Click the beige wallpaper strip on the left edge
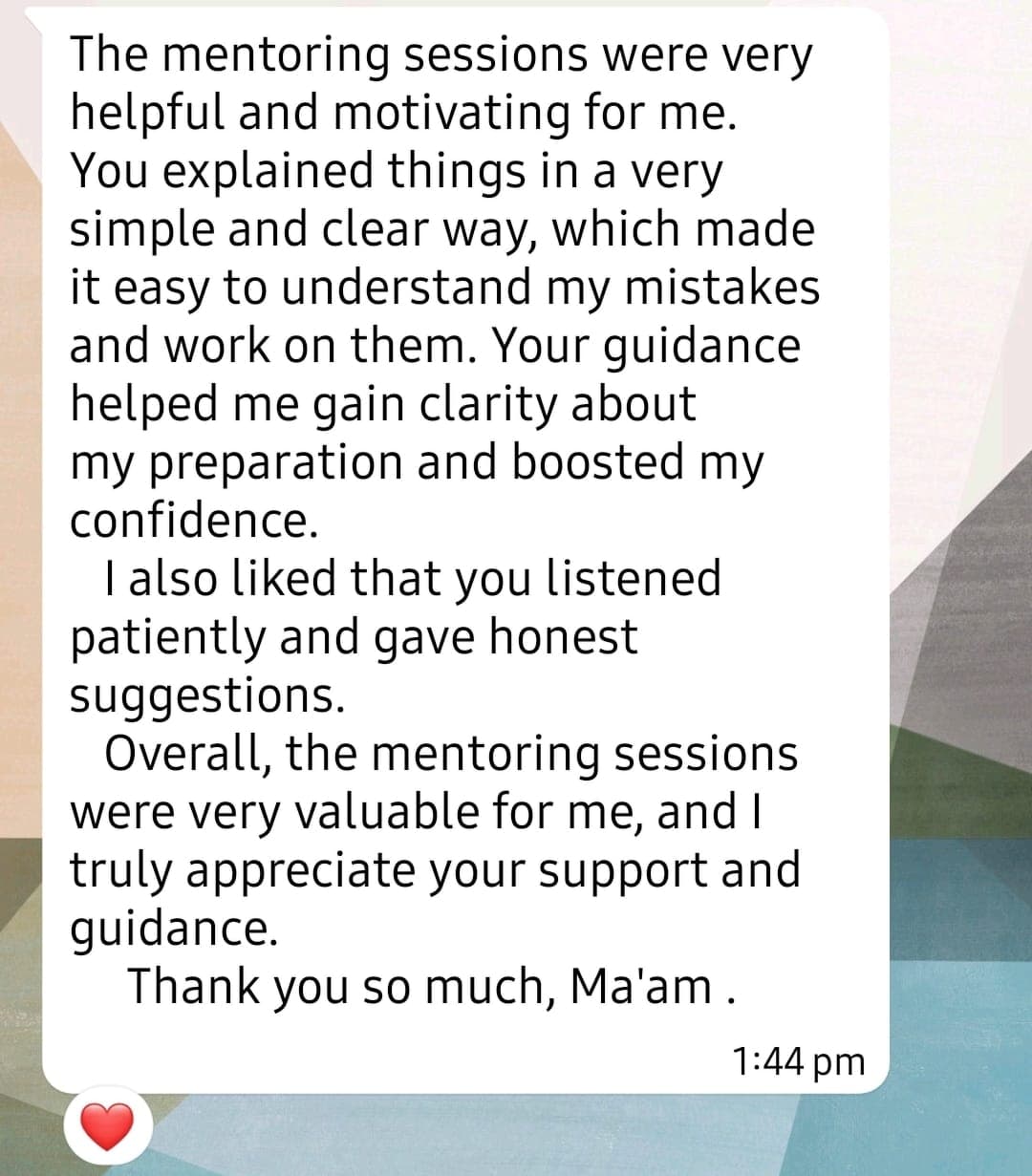This screenshot has height=1176, width=1032. click(x=17, y=382)
